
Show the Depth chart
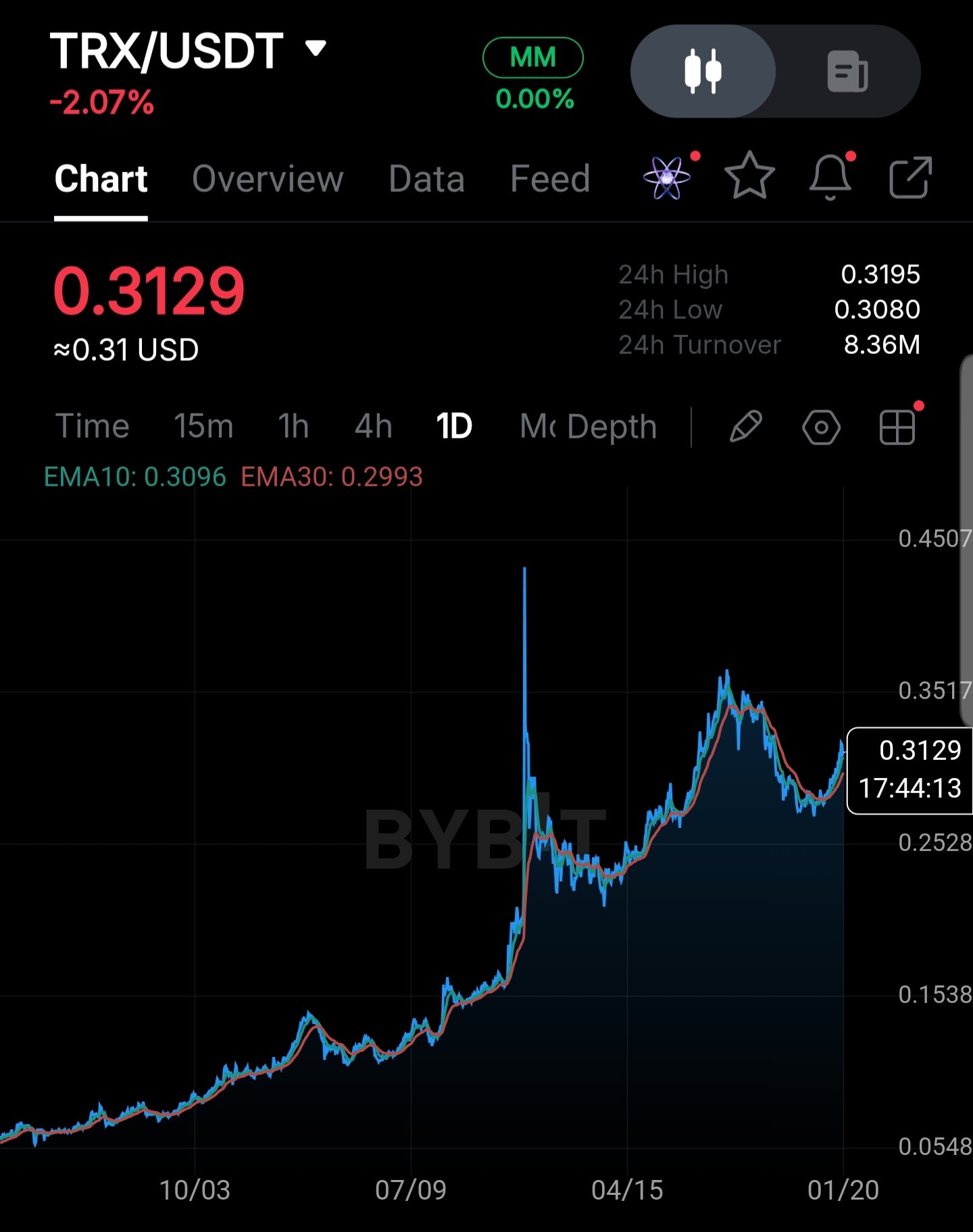tap(612, 427)
